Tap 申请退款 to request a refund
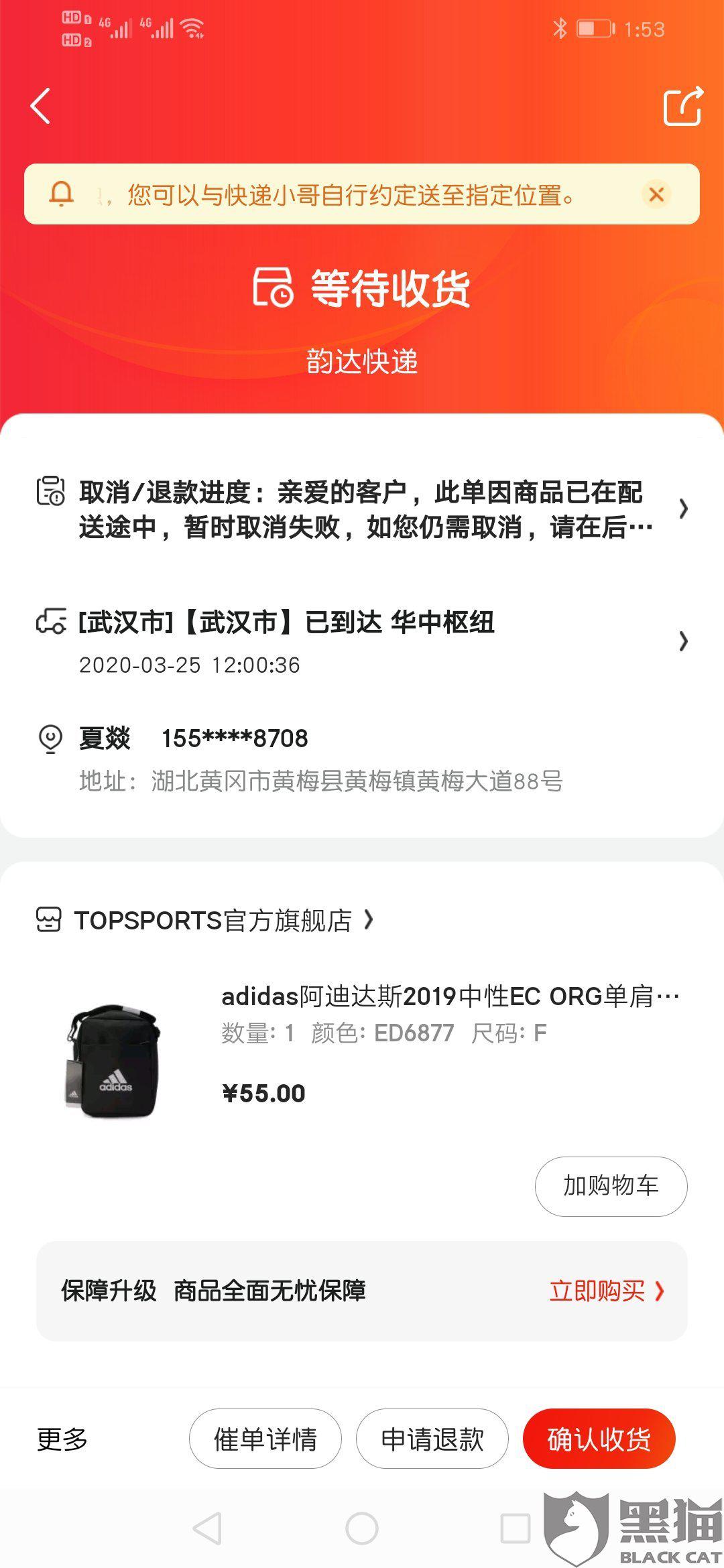724x1568 pixels. (x=432, y=1439)
